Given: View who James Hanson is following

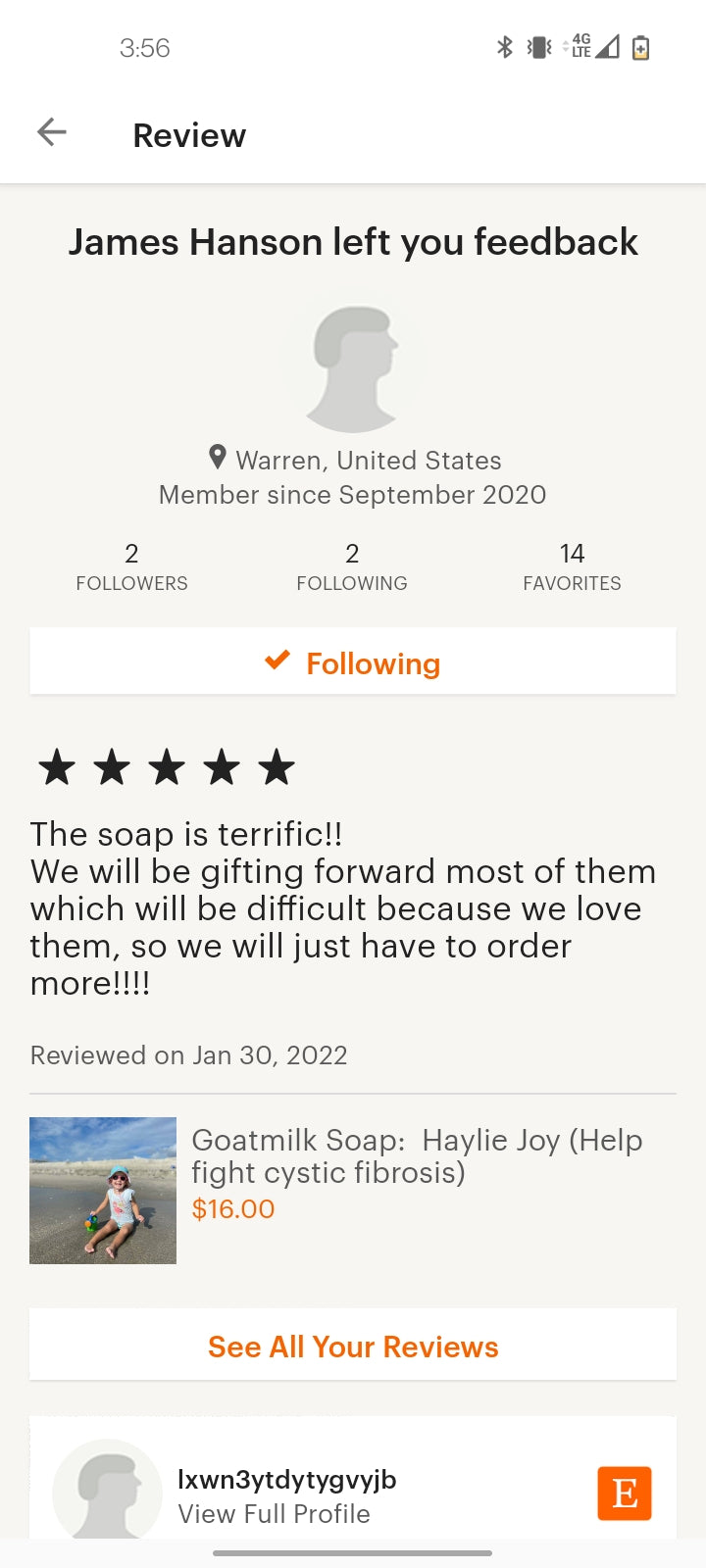Looking at the screenshot, I should [x=352, y=566].
